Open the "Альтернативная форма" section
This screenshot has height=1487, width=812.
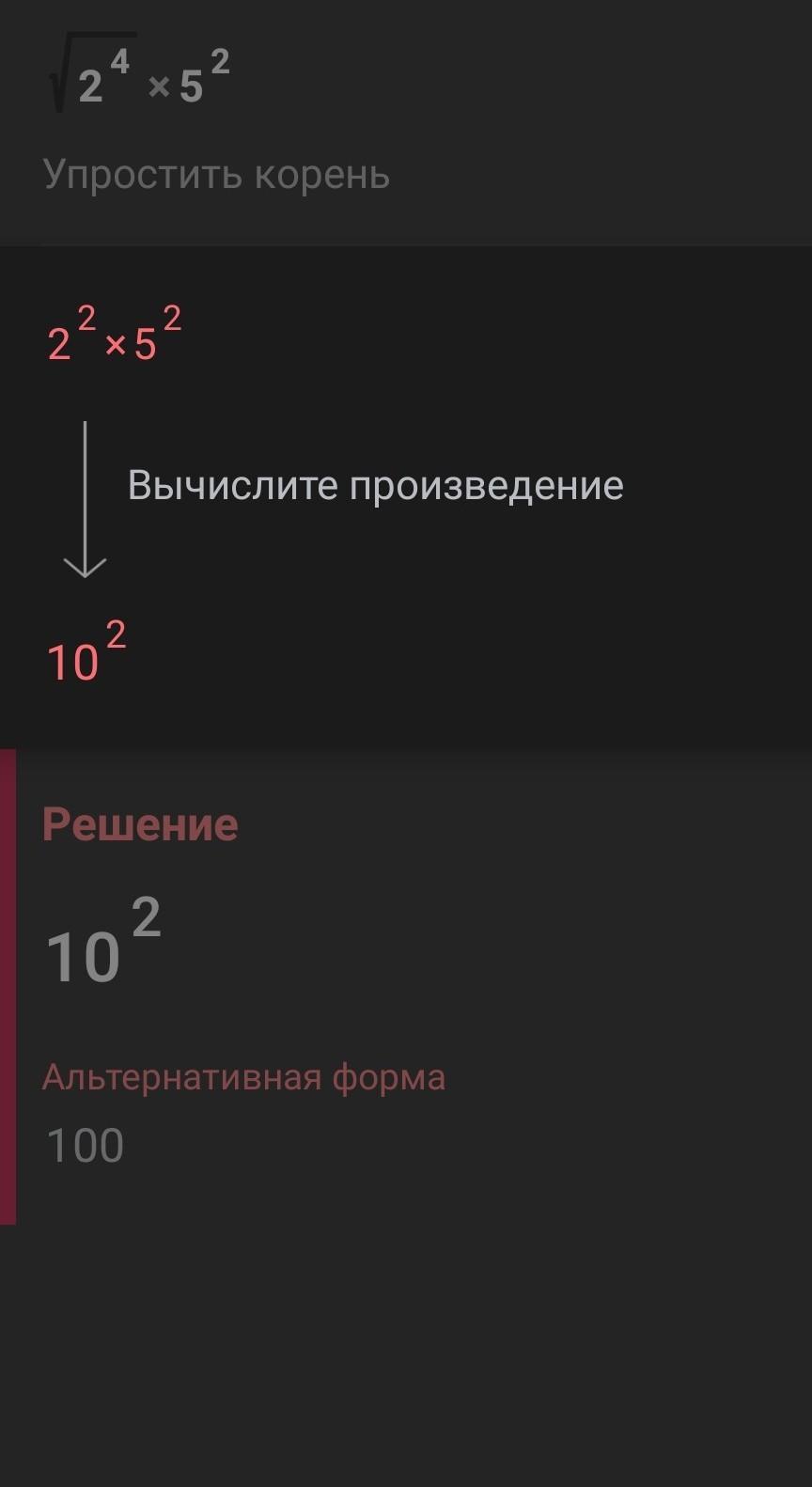click(243, 1078)
